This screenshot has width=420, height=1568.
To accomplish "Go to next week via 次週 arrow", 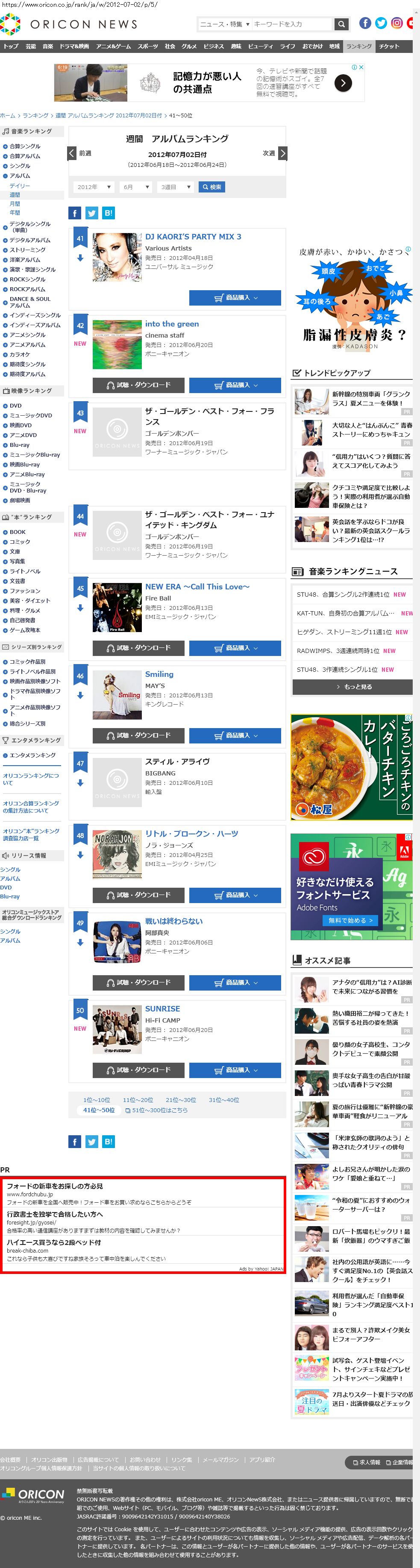I will coord(282,153).
